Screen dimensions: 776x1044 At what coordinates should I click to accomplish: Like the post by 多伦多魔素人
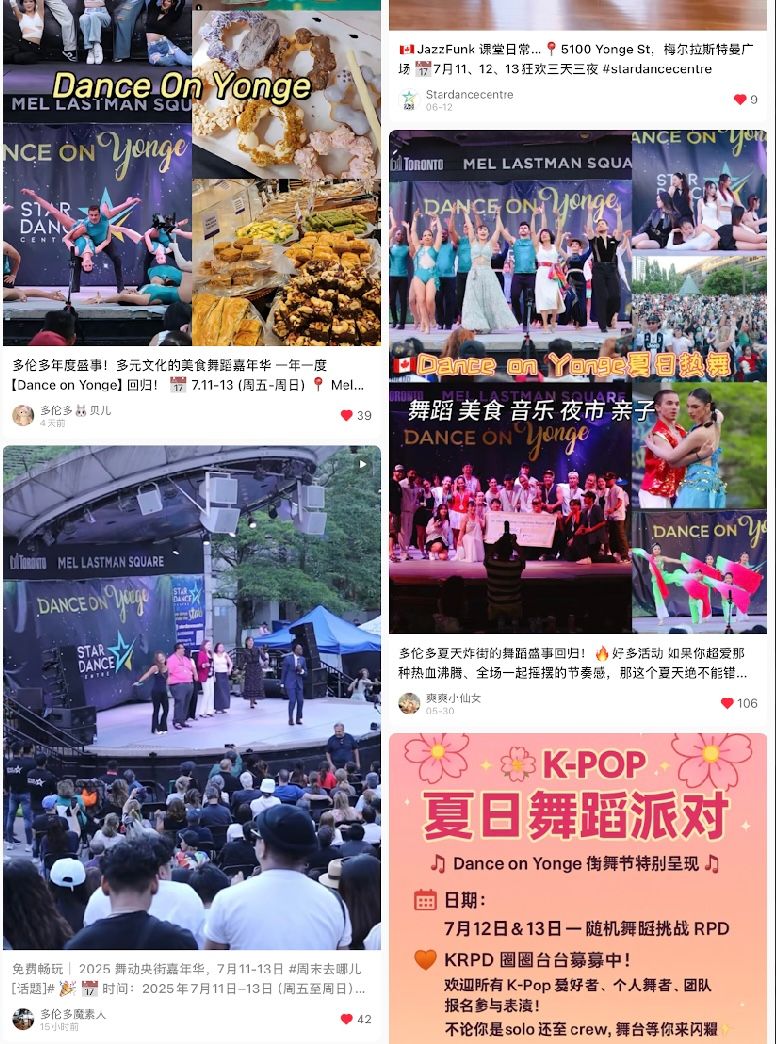point(347,1019)
